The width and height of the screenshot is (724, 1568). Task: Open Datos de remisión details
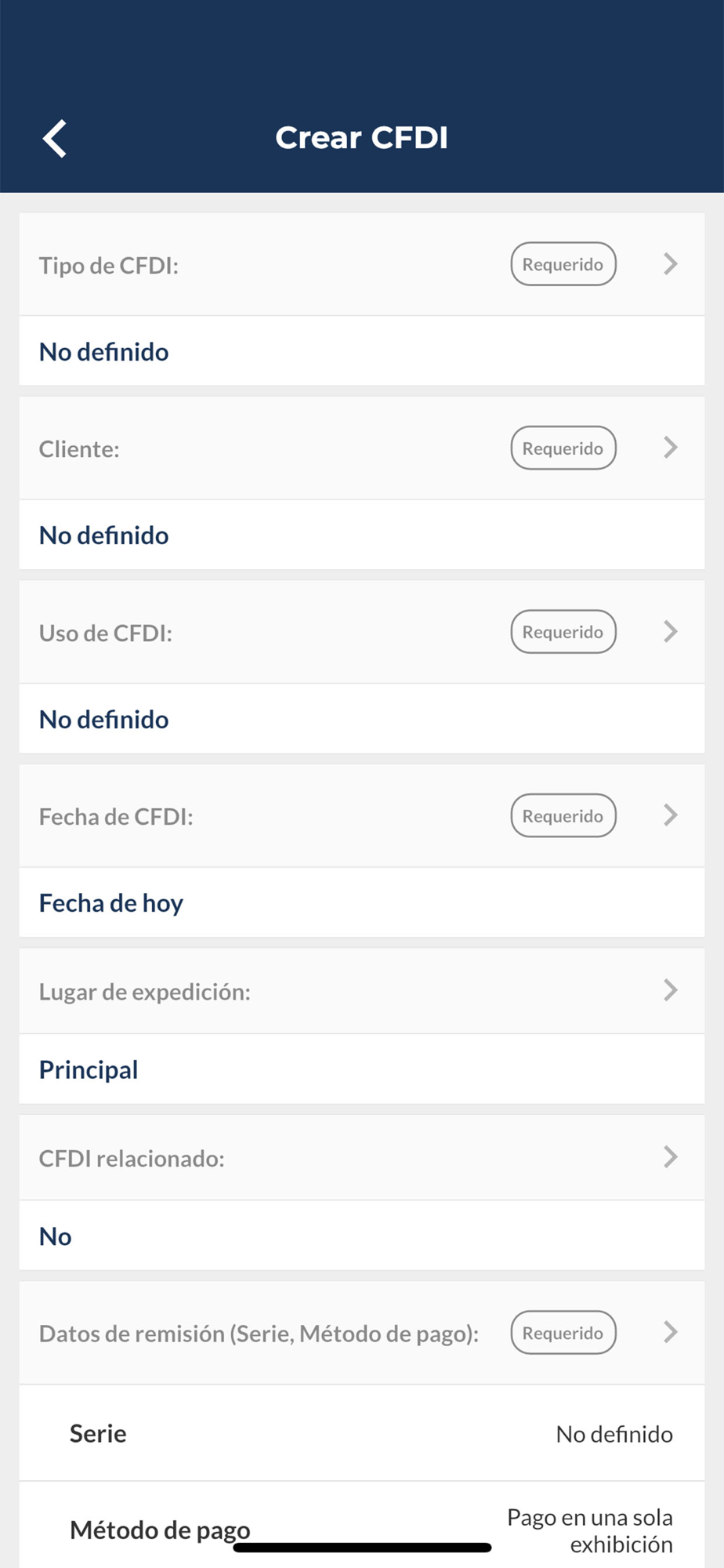(362, 1333)
